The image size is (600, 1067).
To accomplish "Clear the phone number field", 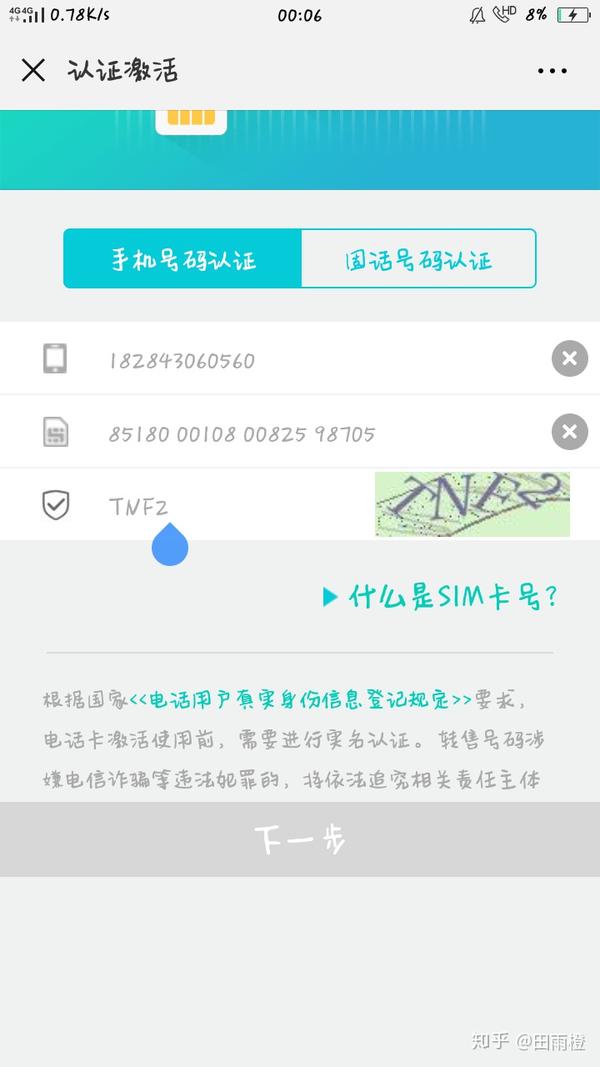I will [569, 359].
